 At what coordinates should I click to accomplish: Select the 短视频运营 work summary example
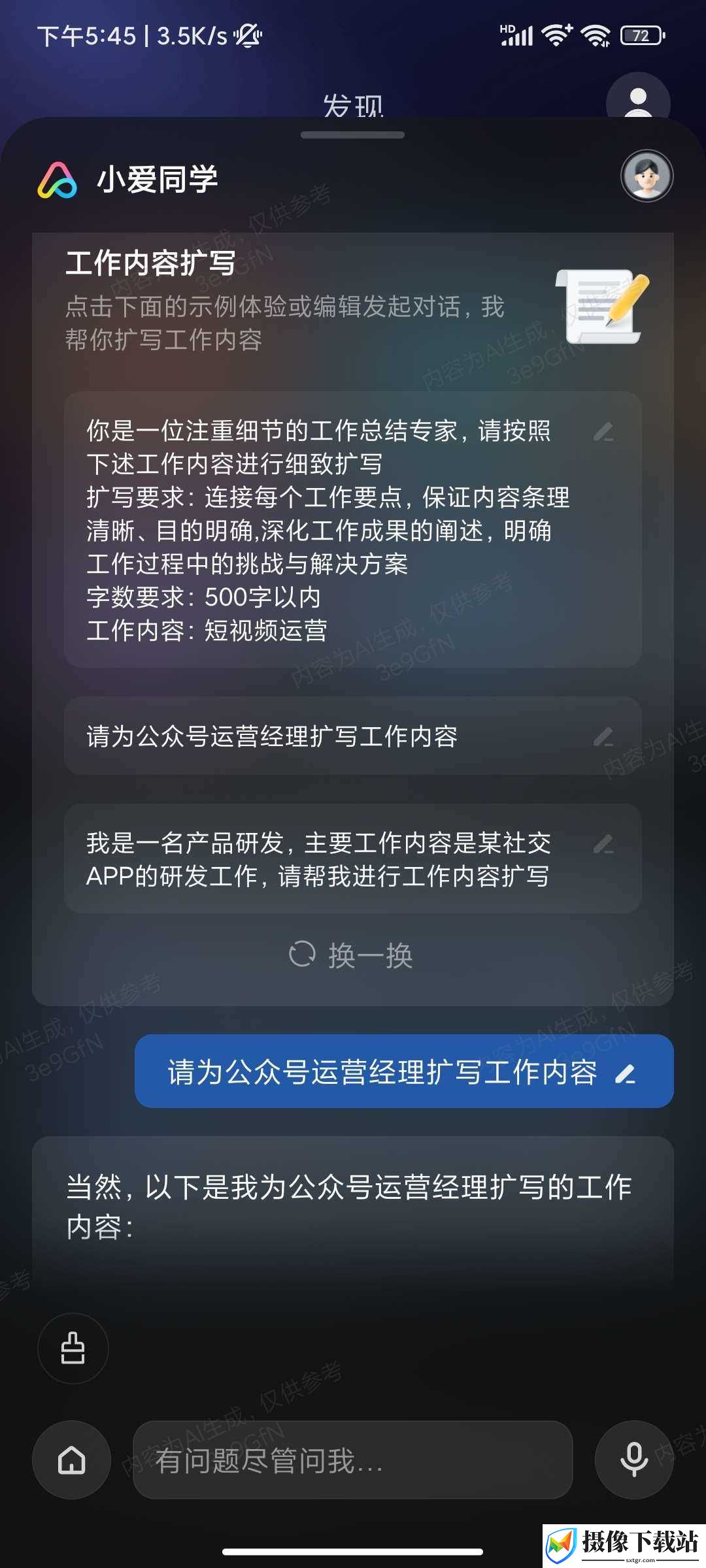click(x=352, y=530)
